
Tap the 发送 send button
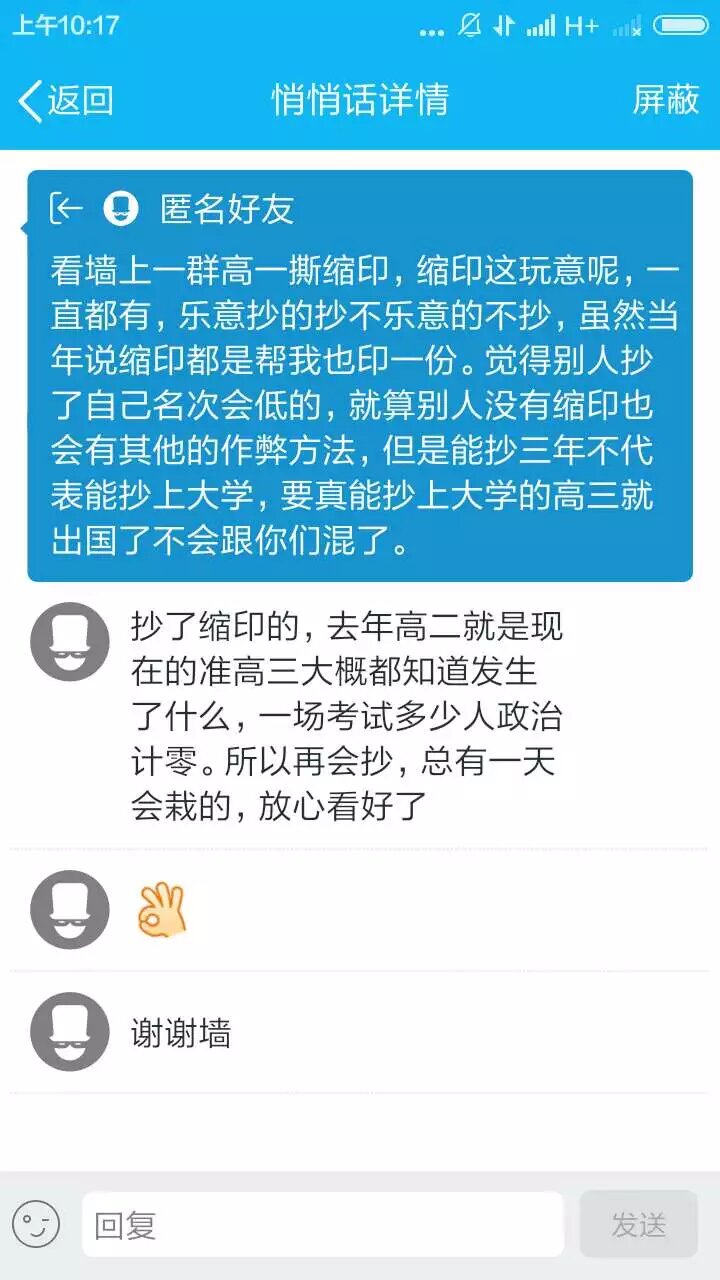(x=638, y=1224)
